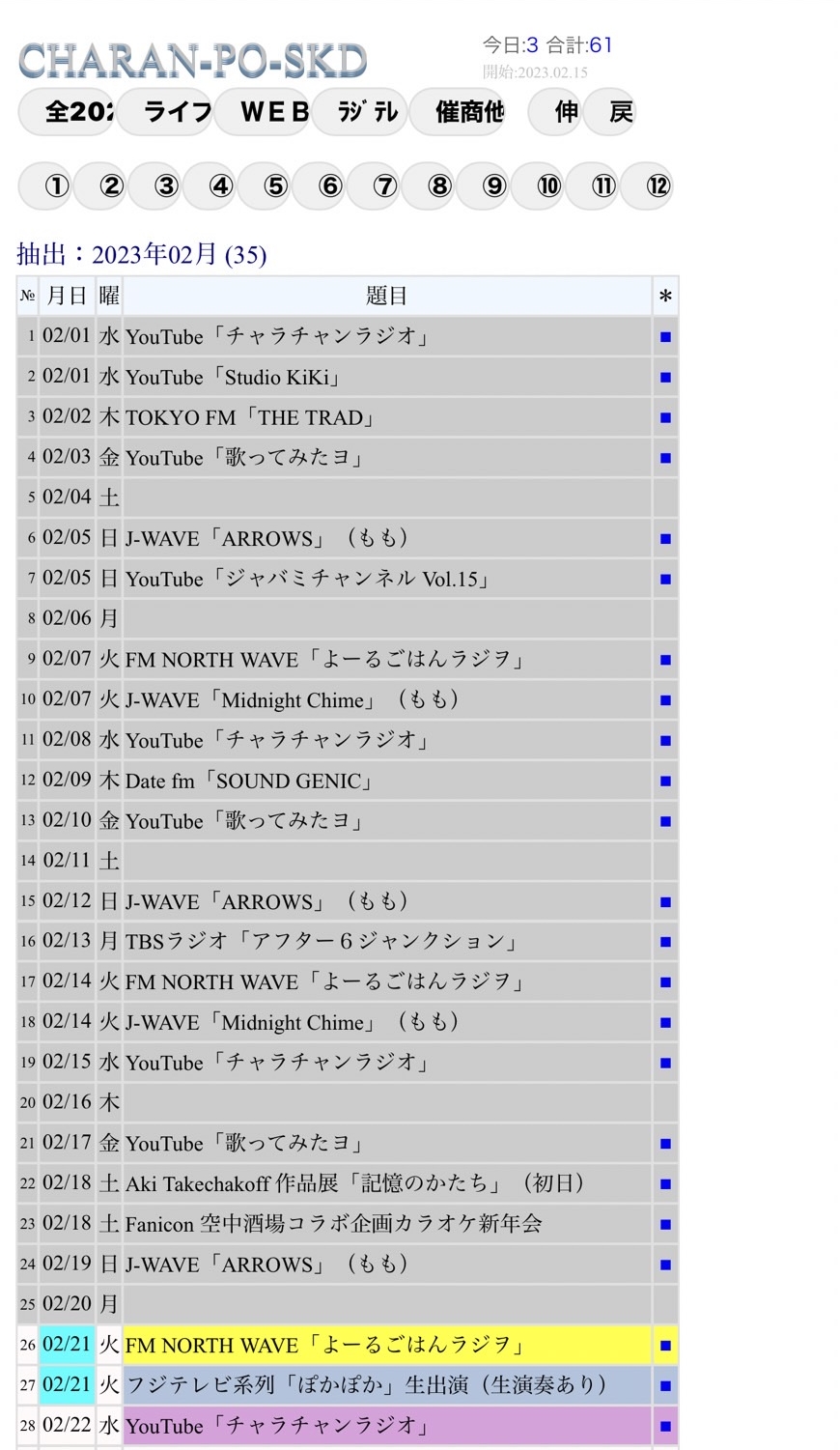Open blue square for YouTube「Studio KiKi」row
This screenshot has height=1450, width=840.
665,378
